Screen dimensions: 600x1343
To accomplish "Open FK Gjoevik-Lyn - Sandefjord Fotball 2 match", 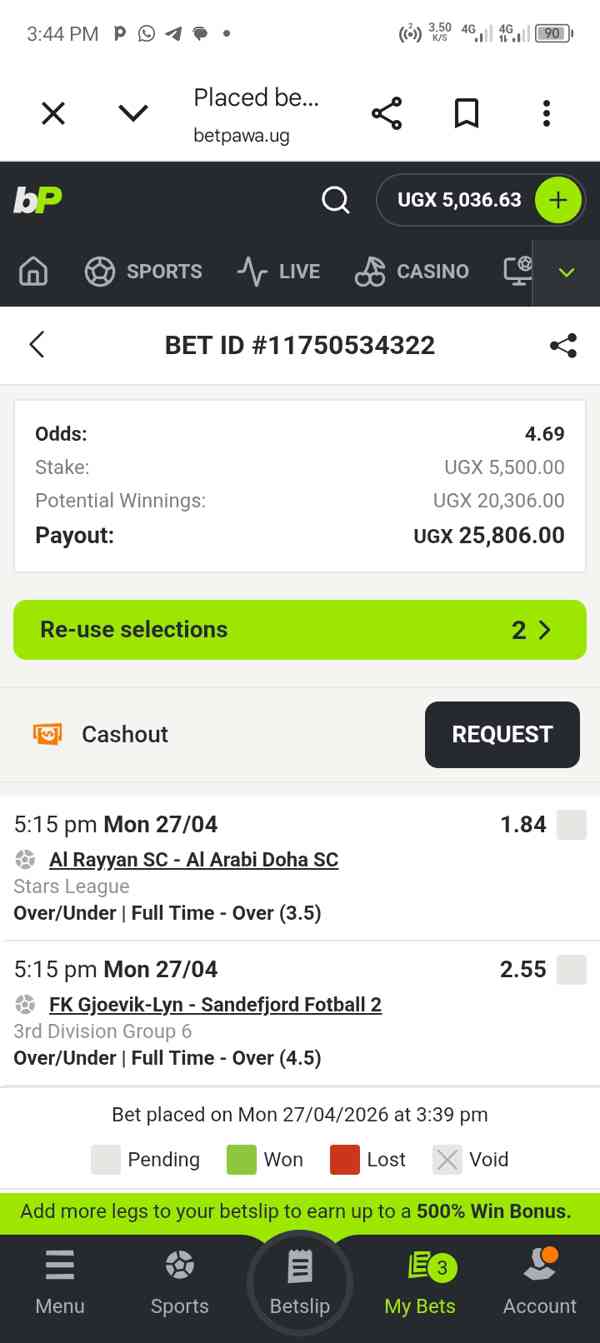I will click(x=215, y=1004).
